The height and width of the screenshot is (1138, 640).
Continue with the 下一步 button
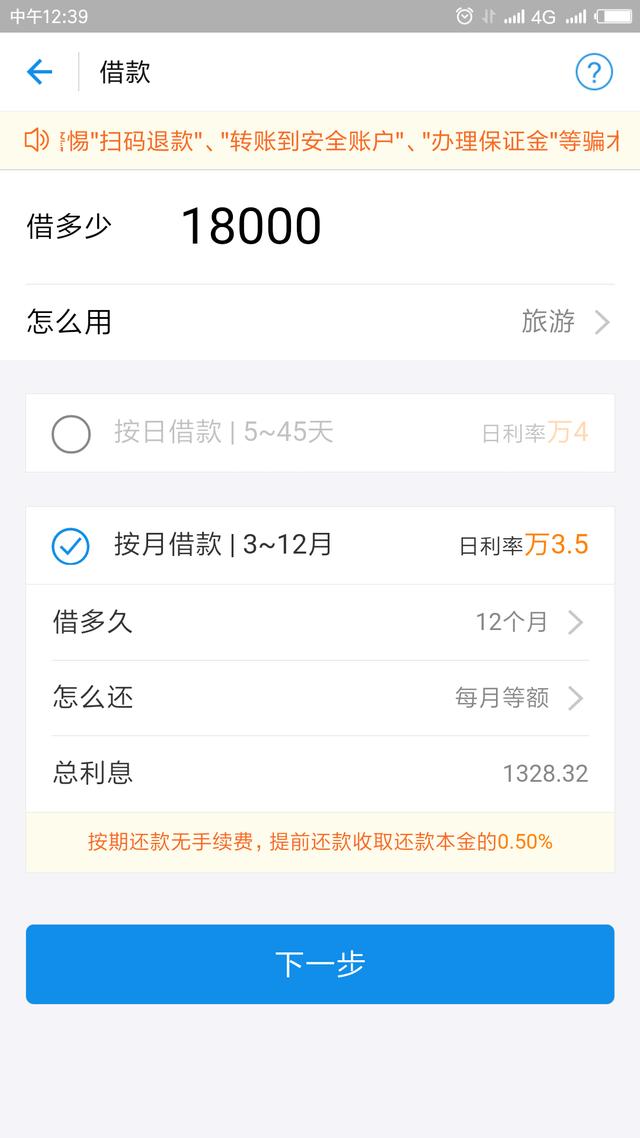(320, 964)
